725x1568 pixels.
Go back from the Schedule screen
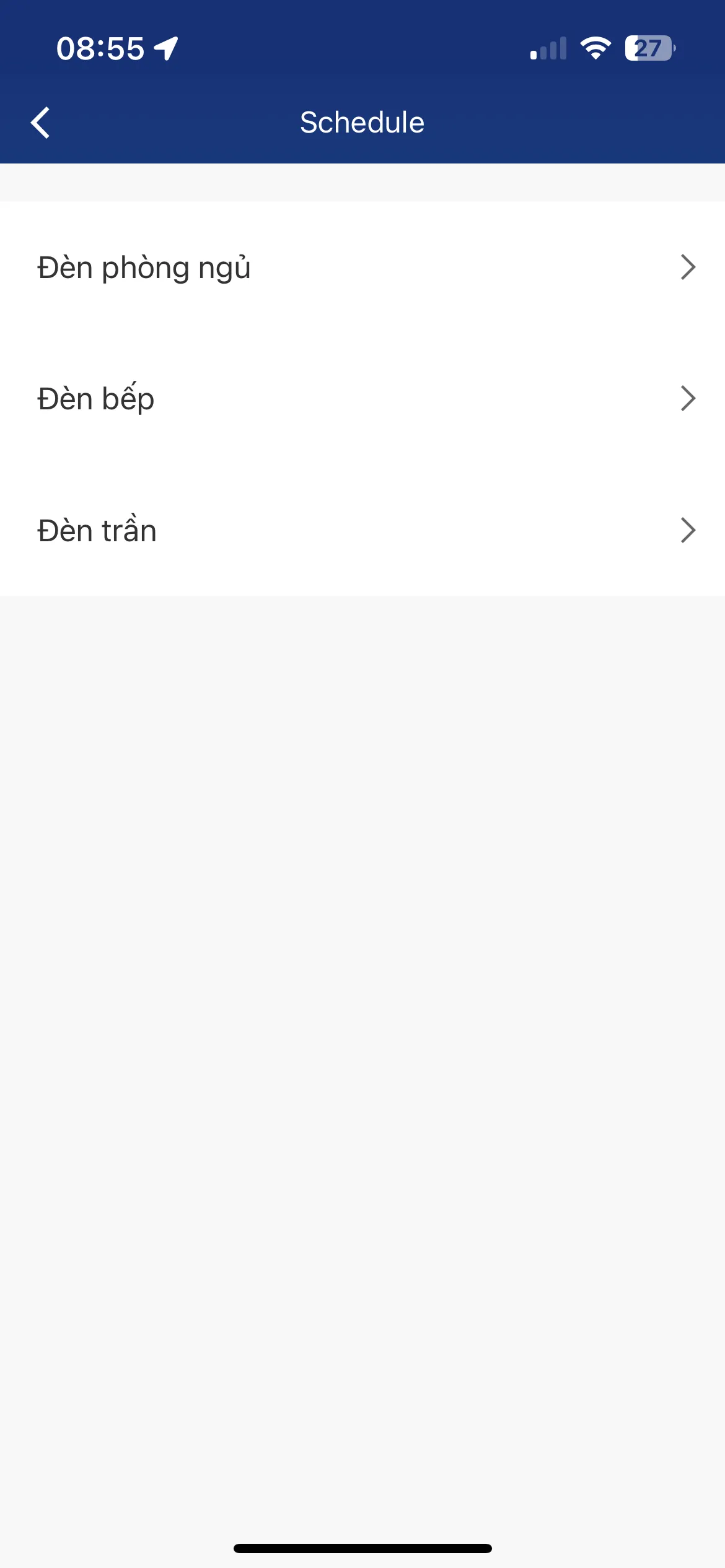tap(41, 123)
